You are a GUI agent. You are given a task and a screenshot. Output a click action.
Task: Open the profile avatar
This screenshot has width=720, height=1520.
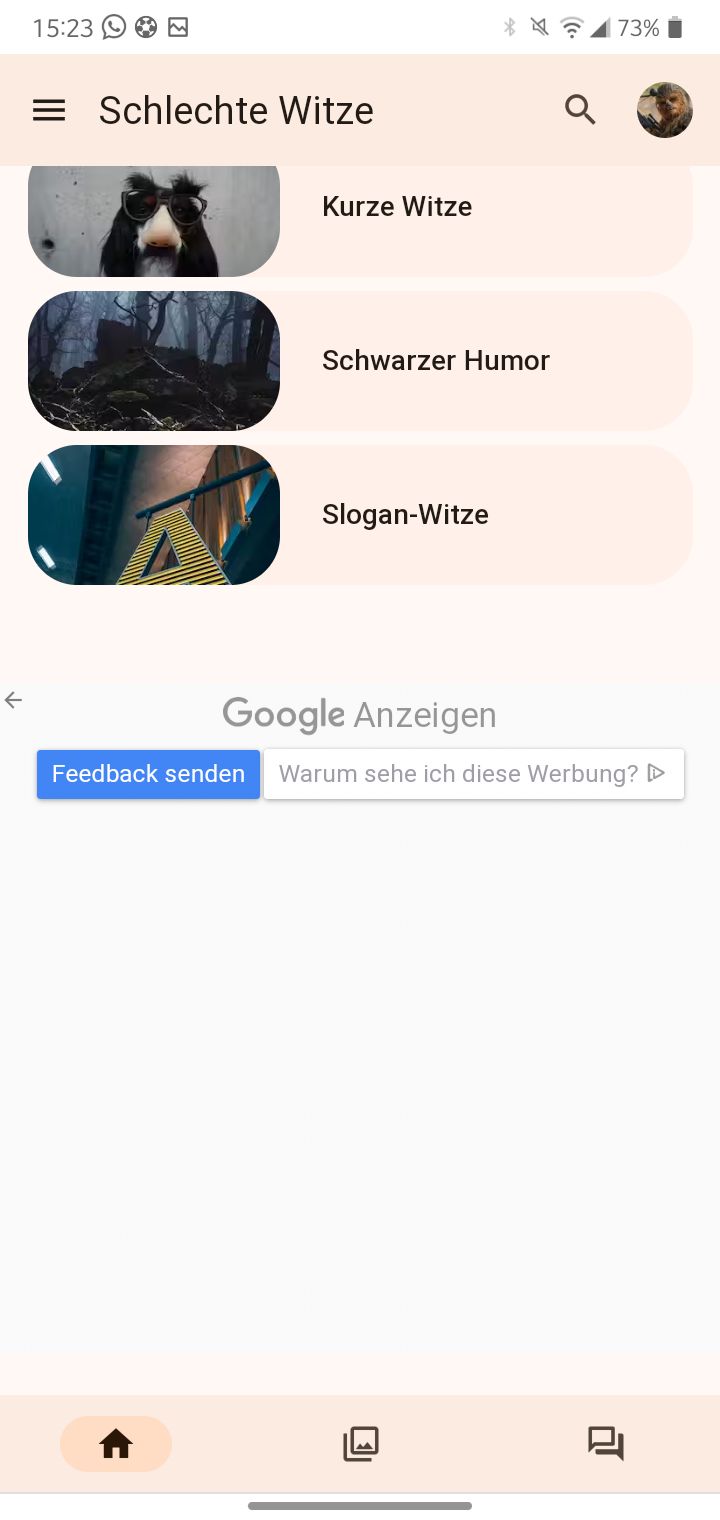[665, 110]
